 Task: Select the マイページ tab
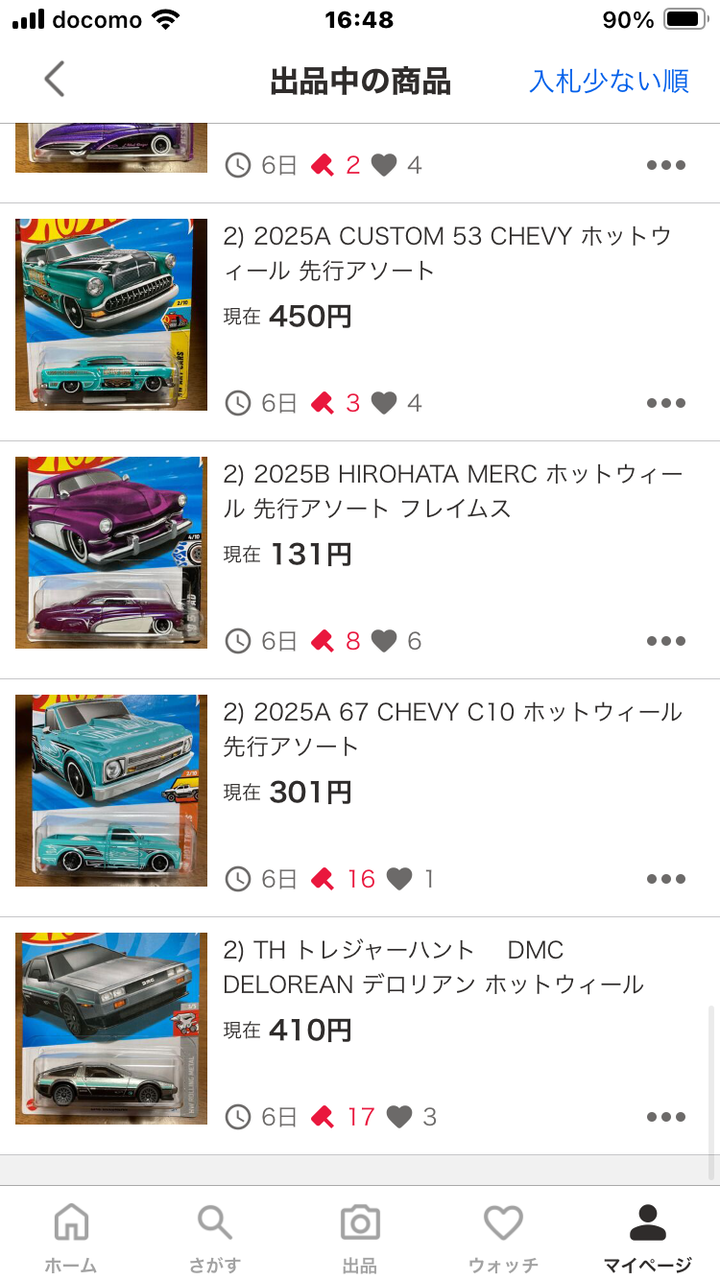pos(647,1236)
